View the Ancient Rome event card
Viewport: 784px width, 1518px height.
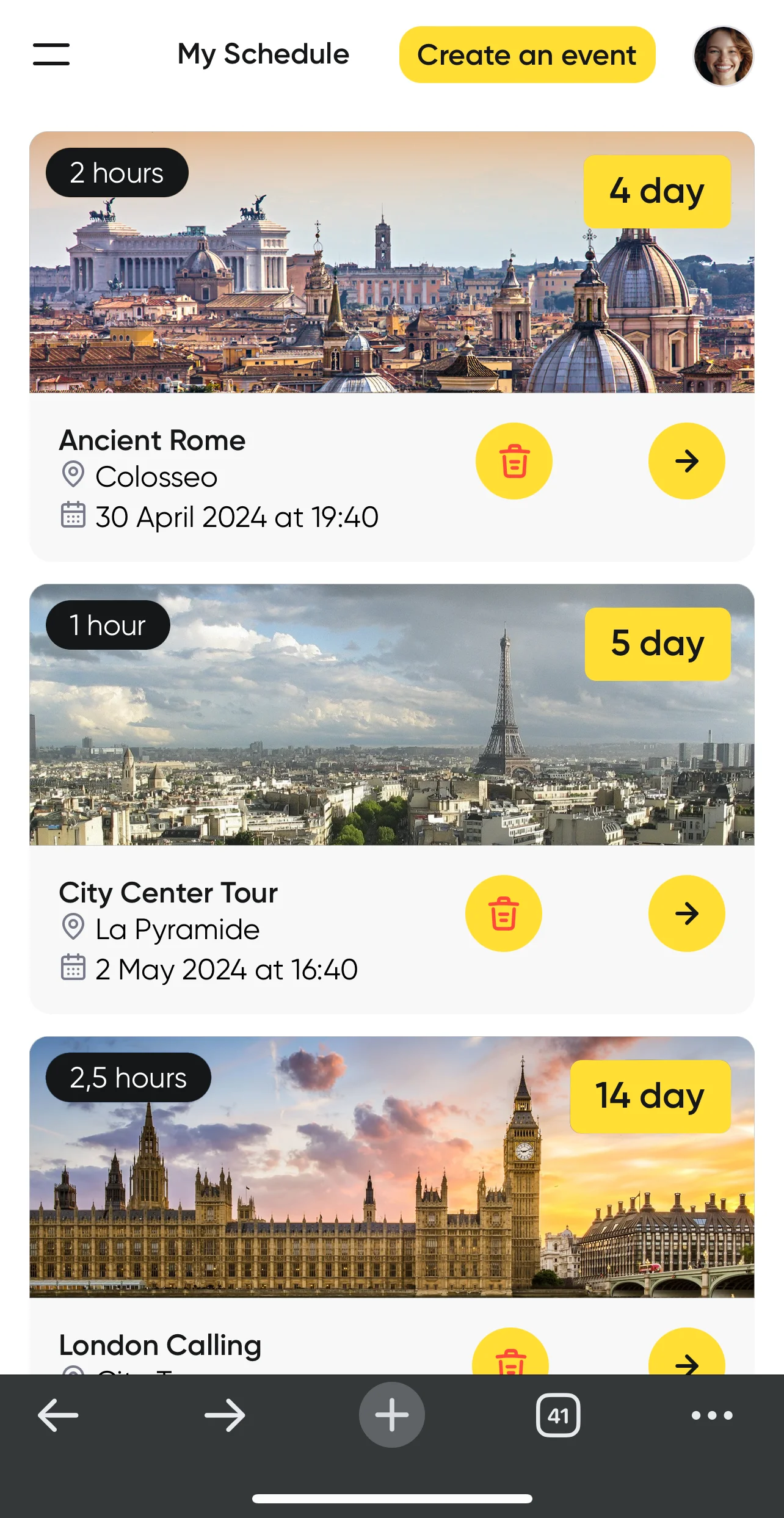[391, 263]
